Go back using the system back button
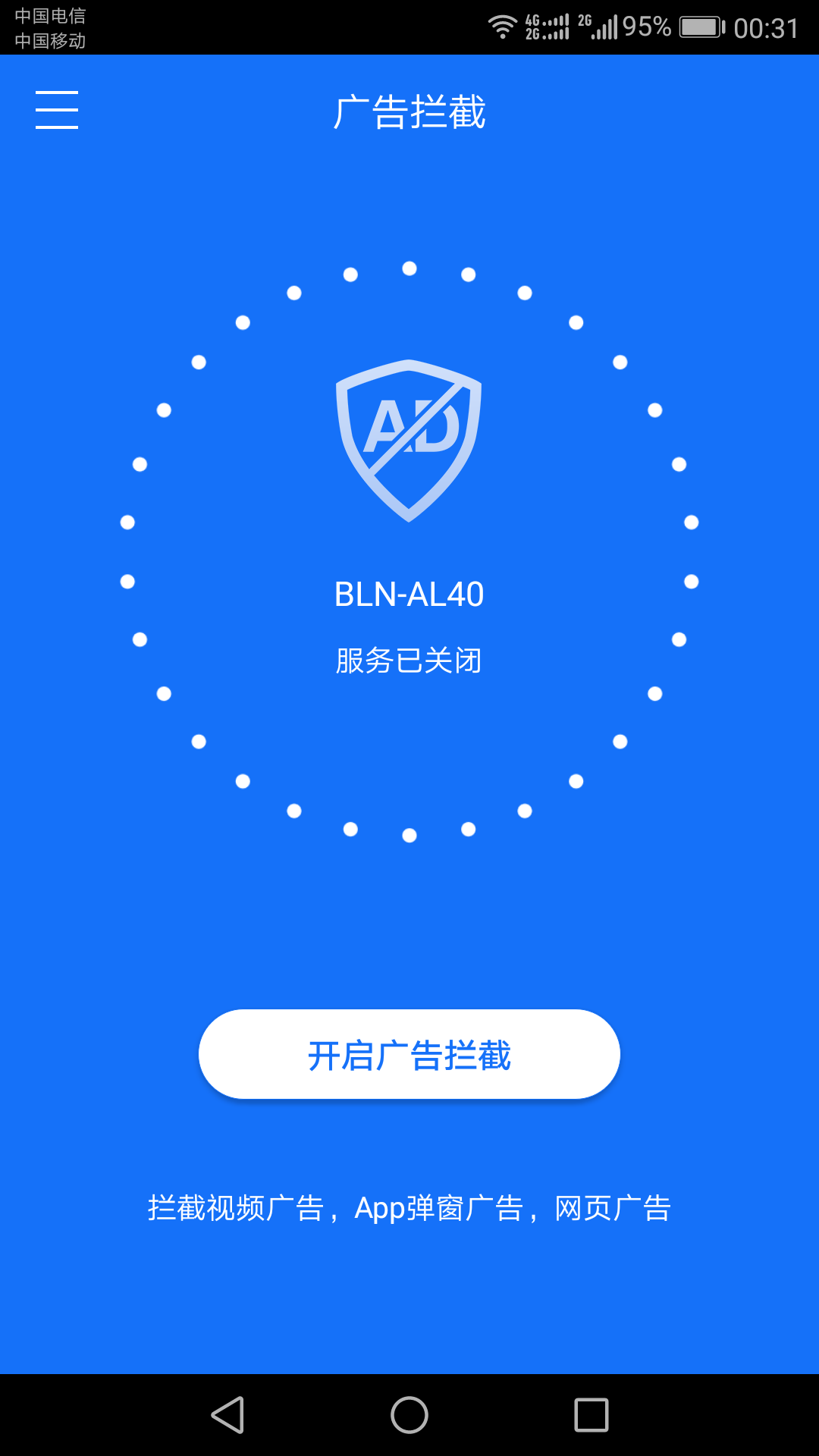This screenshot has height=1456, width=819. pos(227,1415)
